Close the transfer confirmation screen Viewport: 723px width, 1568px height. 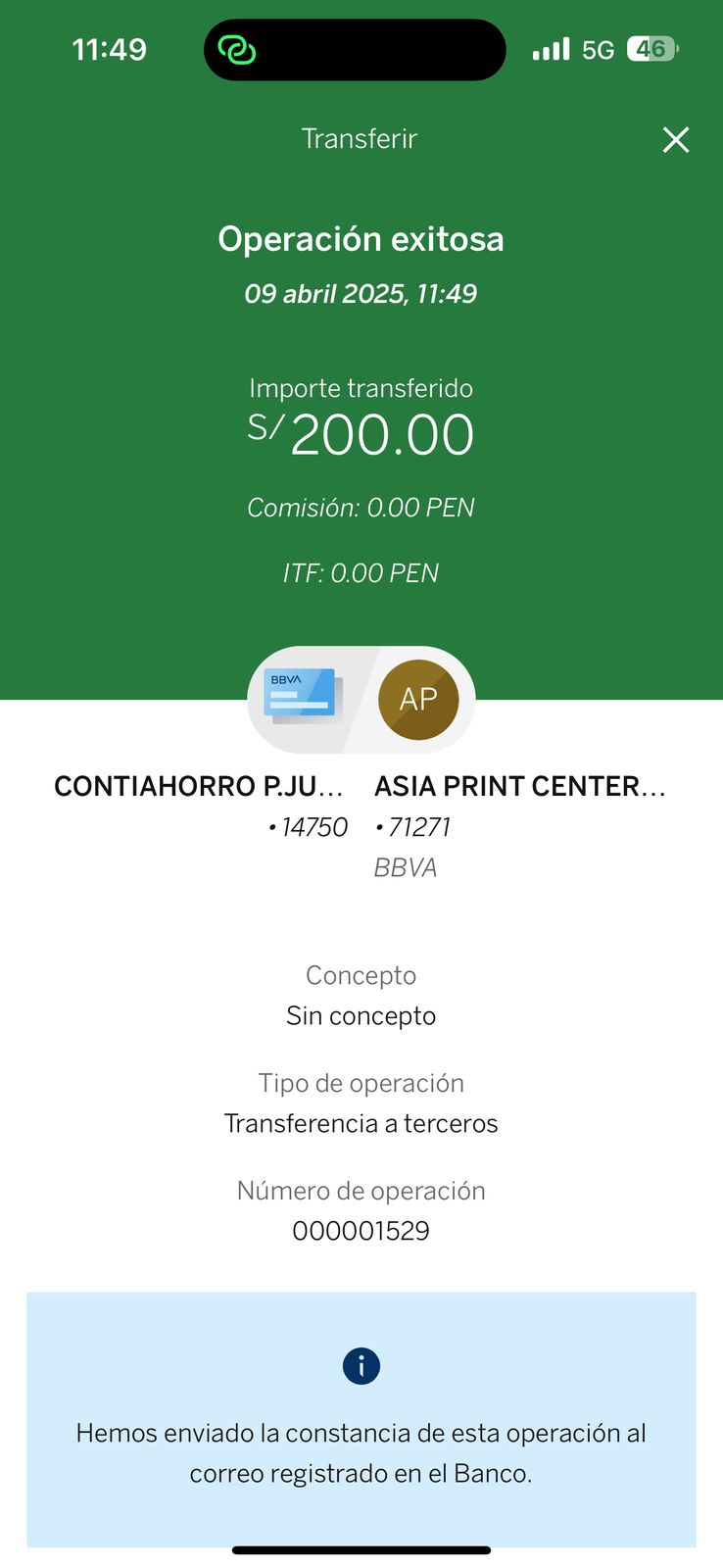pyautogui.click(x=676, y=140)
